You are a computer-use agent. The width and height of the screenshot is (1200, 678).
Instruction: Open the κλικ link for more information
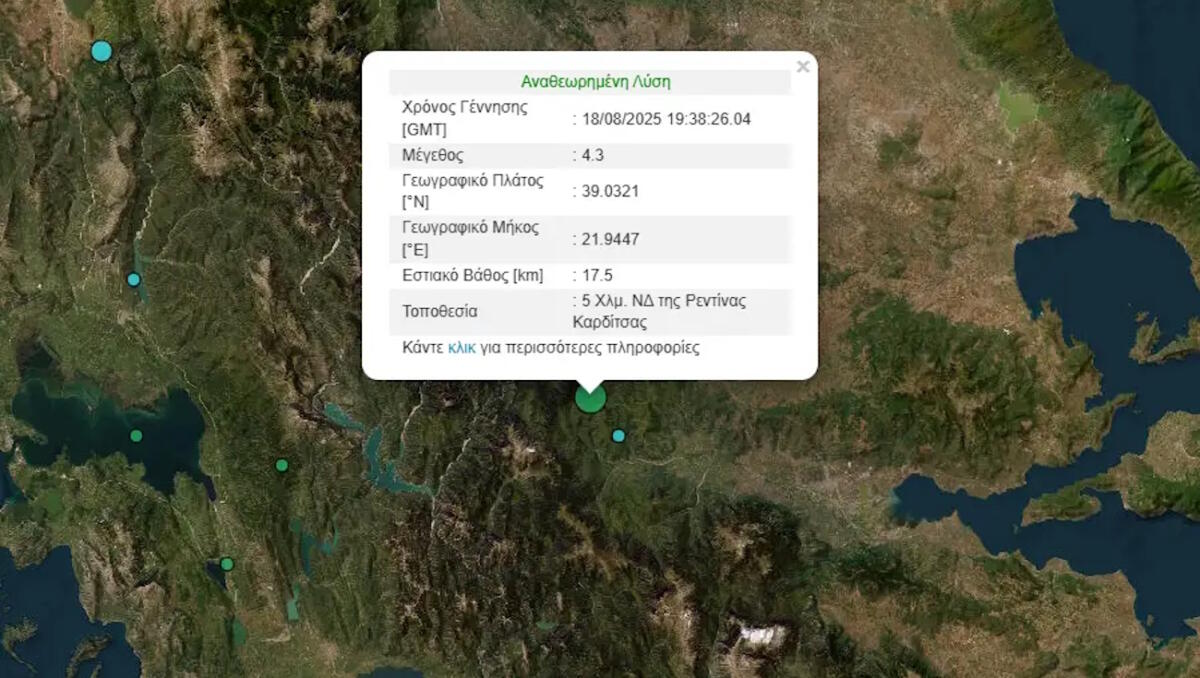(461, 348)
